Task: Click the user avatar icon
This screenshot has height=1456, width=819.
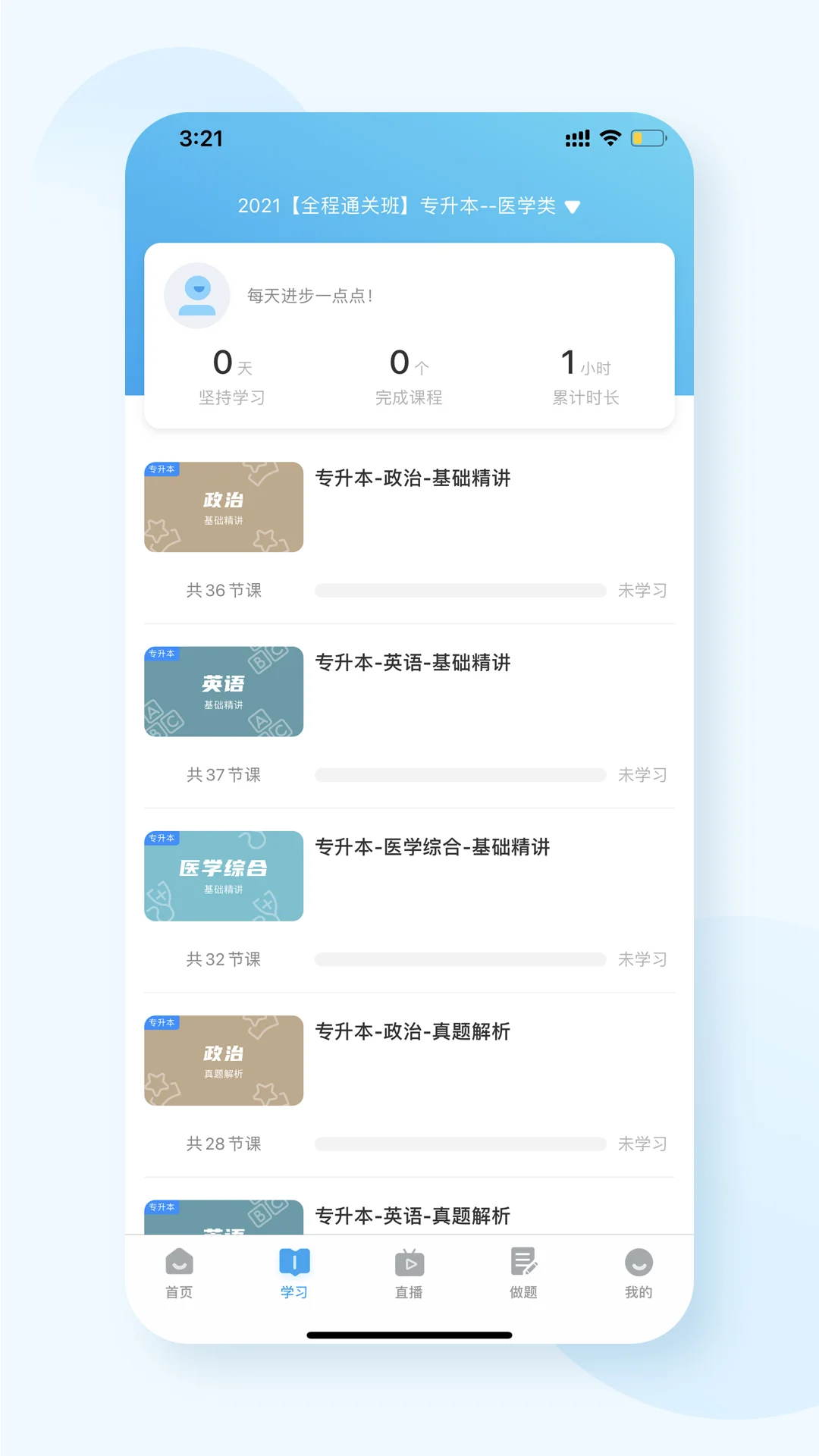Action: (x=197, y=295)
